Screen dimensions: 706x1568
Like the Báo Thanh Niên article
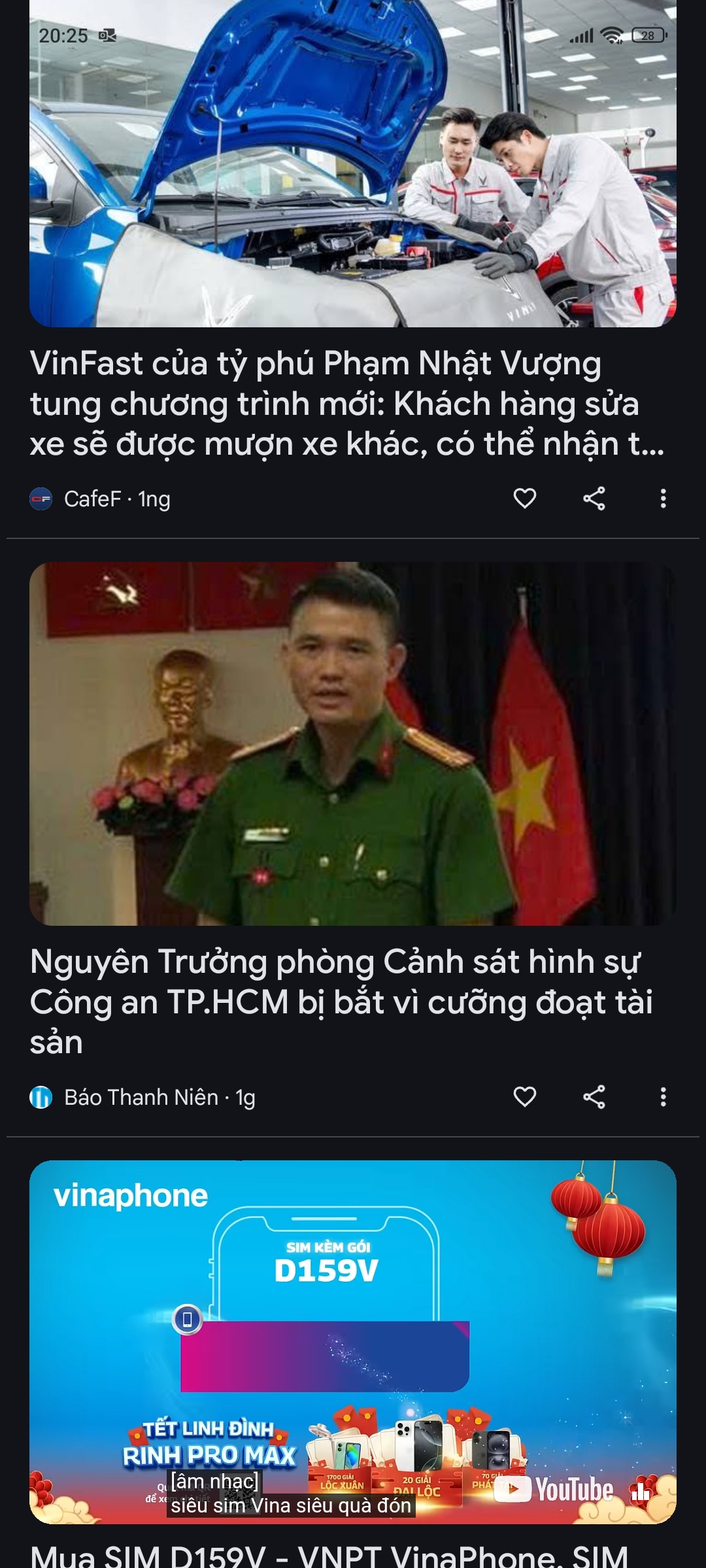[x=524, y=1097]
